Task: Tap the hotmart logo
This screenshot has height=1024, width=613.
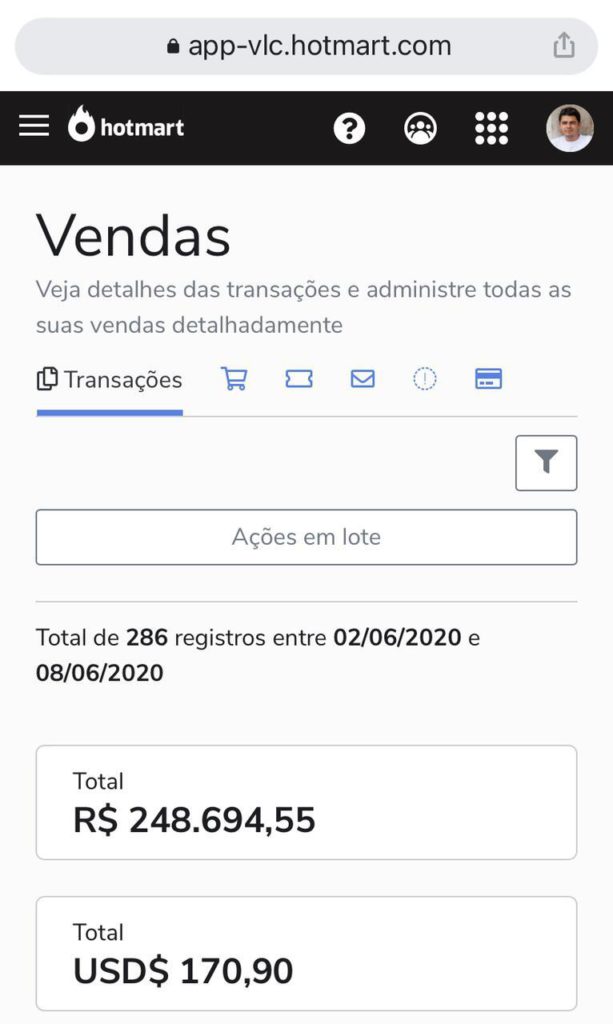Action: pyautogui.click(x=126, y=125)
